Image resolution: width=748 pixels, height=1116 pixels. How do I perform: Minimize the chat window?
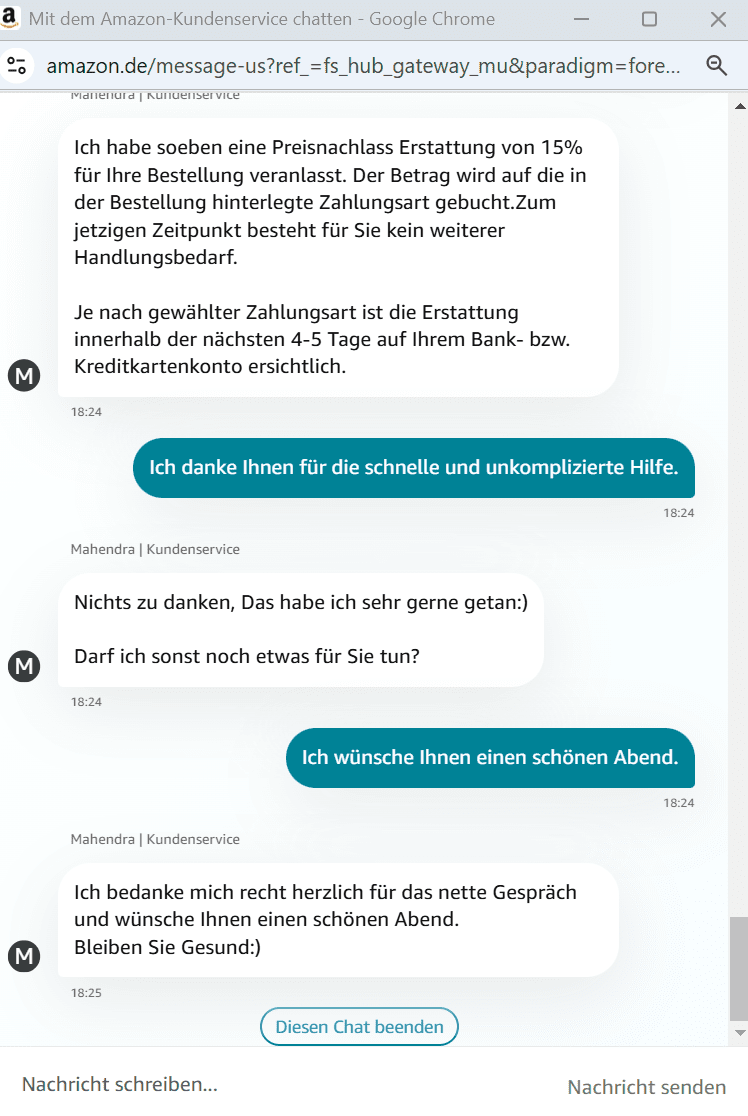[x=581, y=19]
